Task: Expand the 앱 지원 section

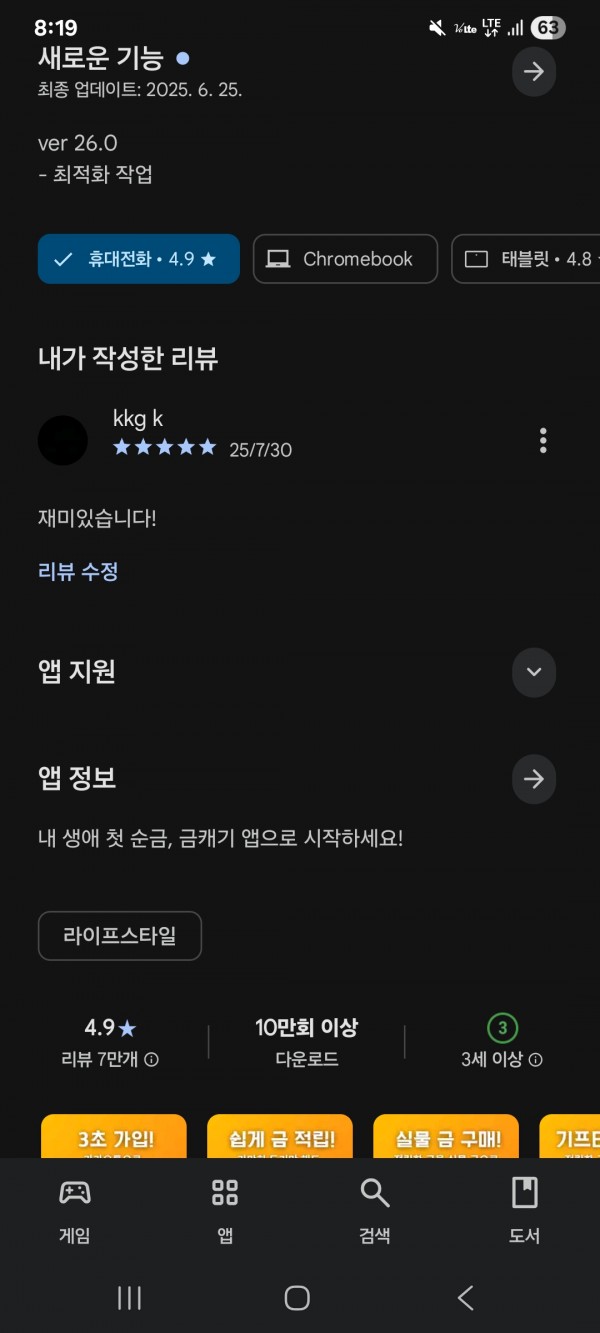Action: click(x=534, y=672)
